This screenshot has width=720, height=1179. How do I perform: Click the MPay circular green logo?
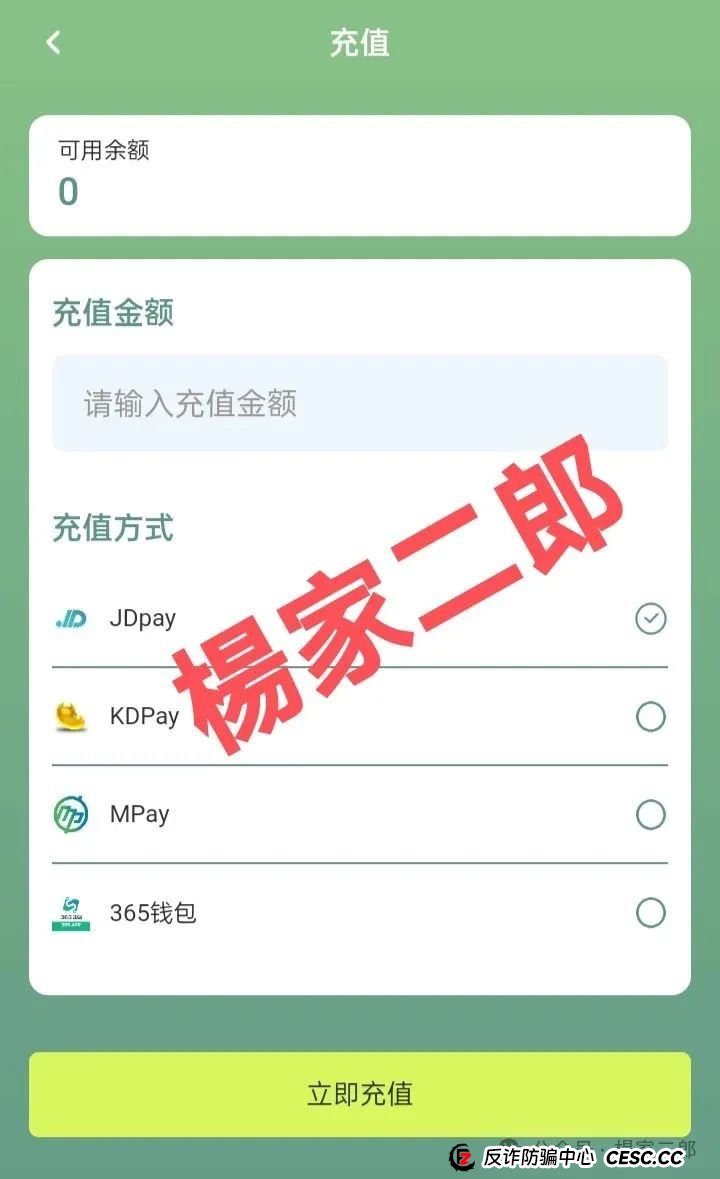[69, 814]
